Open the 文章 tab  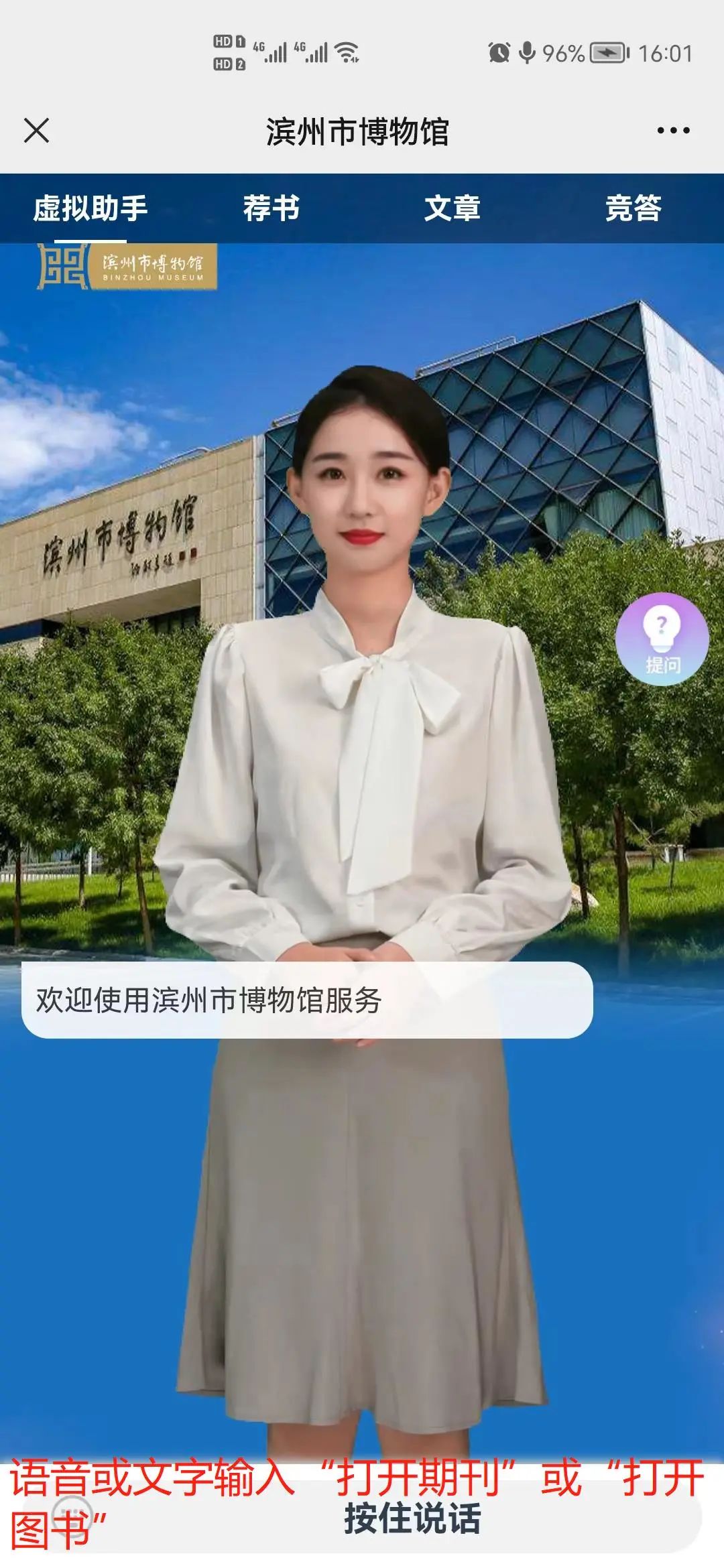click(452, 208)
